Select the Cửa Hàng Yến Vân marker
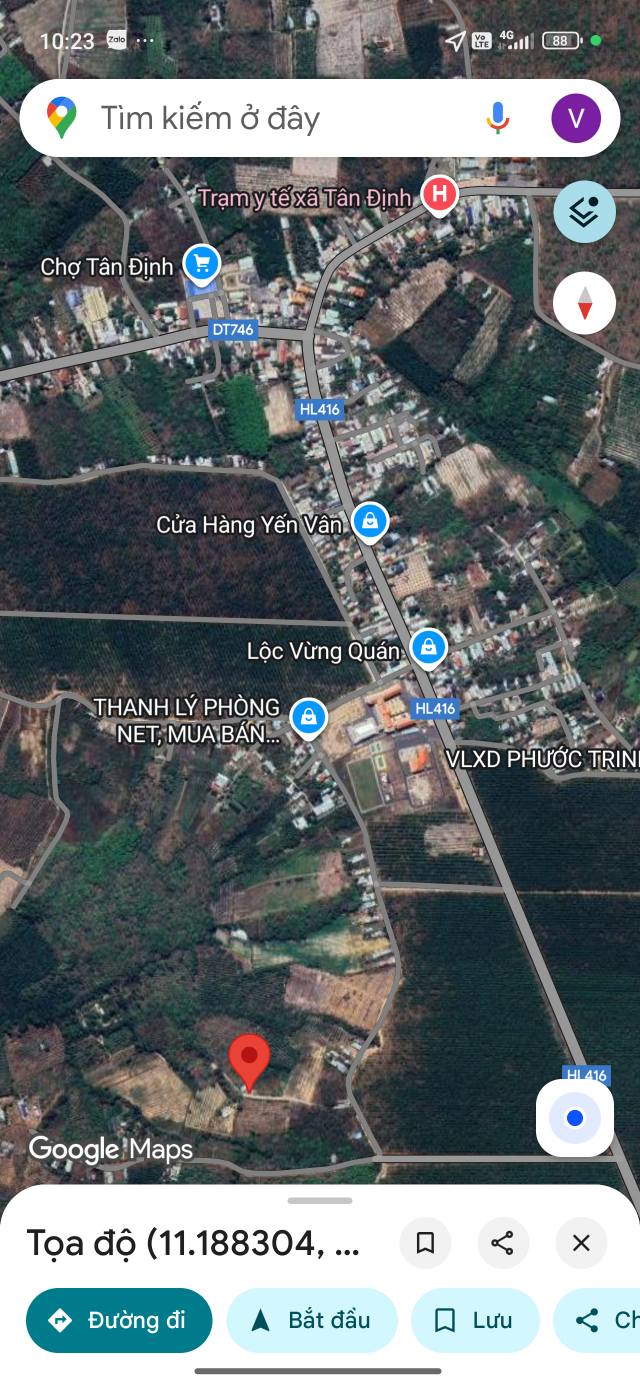Screen dimensions: 640x1386 coord(371,521)
